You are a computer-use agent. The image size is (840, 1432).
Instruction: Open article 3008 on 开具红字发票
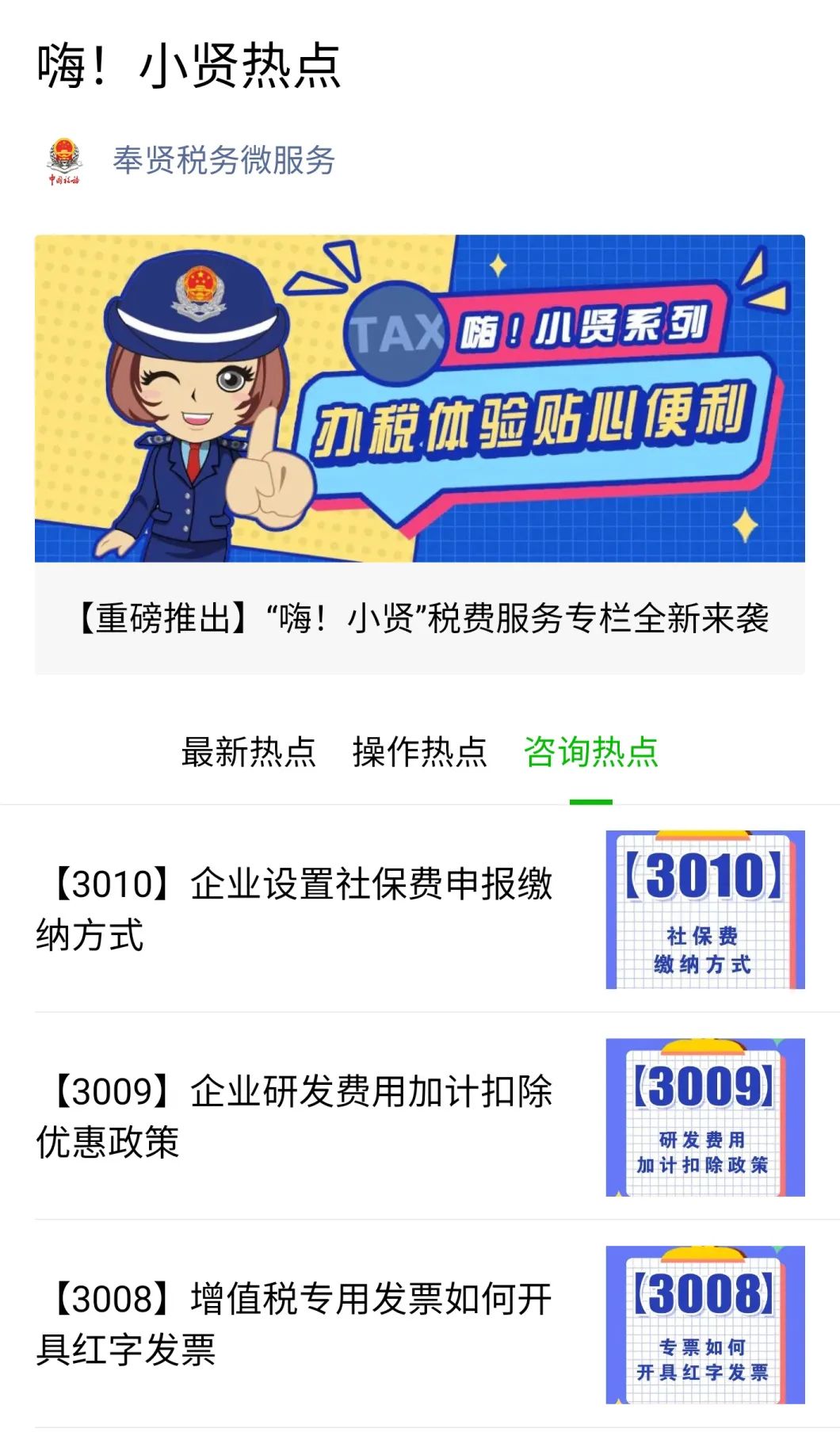click(x=420, y=1324)
